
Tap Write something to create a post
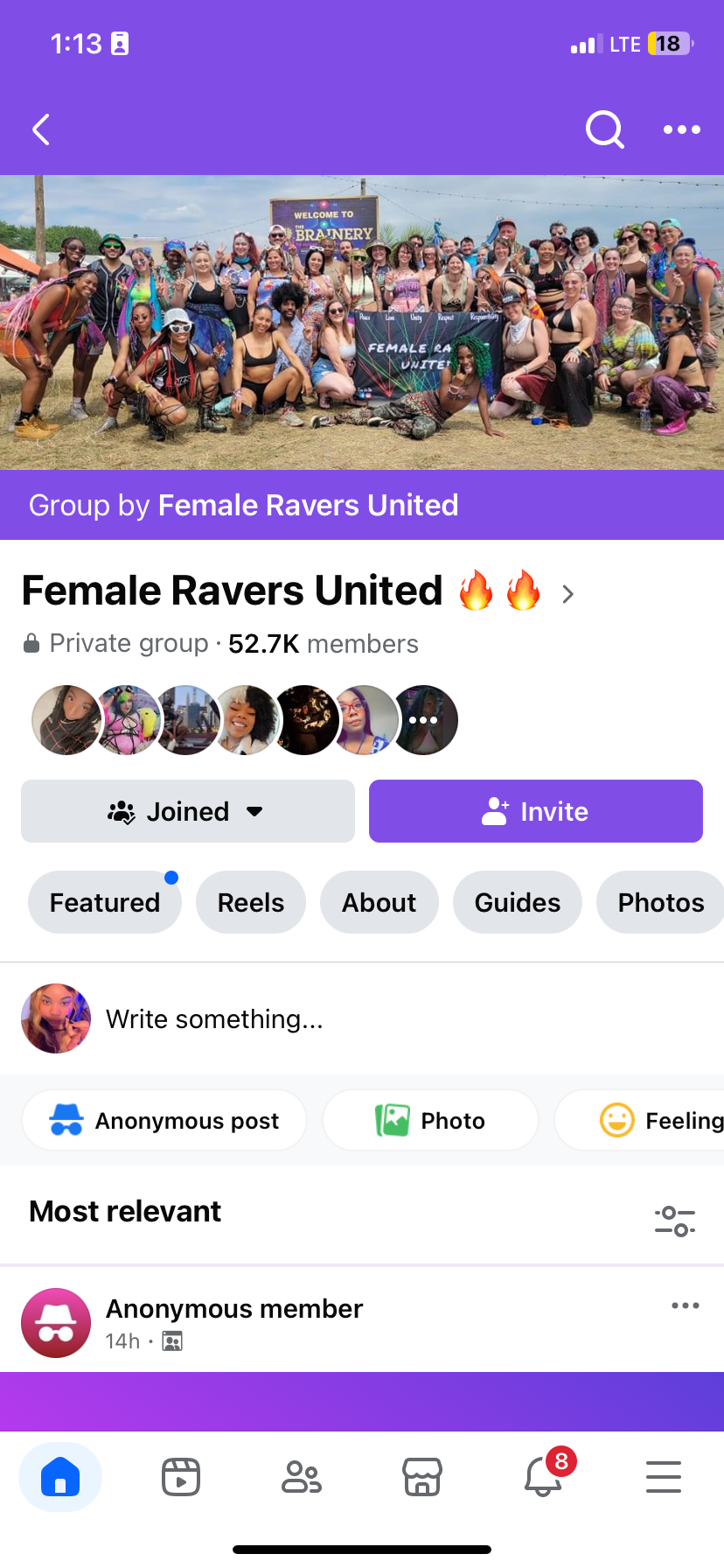(x=214, y=1018)
